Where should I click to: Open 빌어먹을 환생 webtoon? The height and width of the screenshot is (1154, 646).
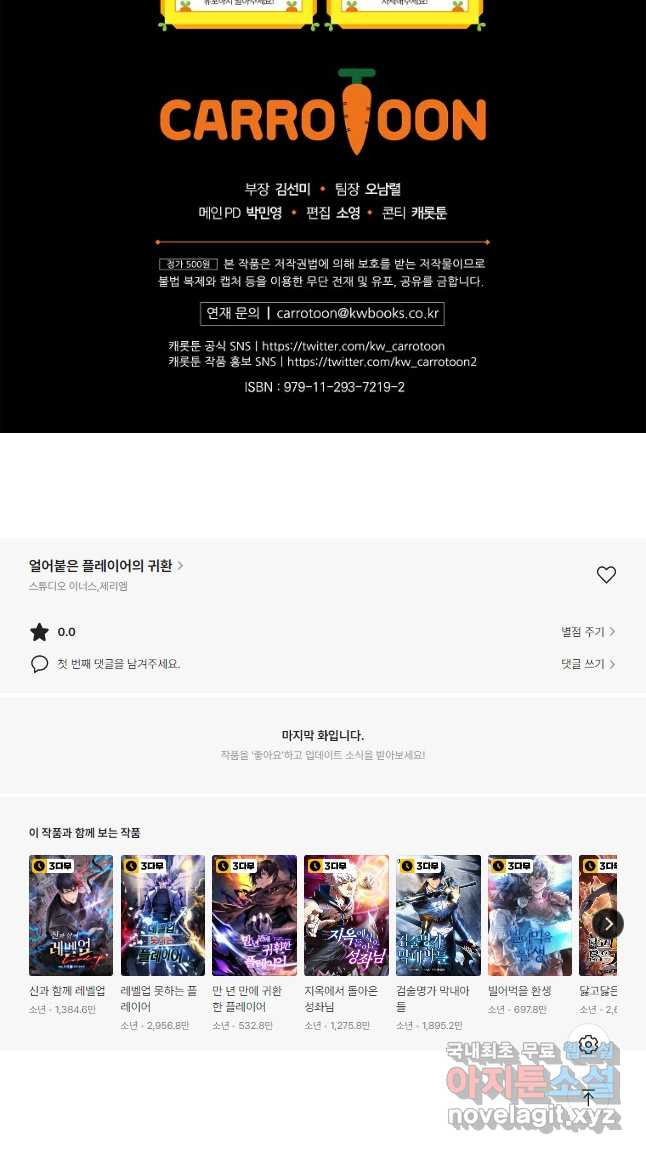click(x=530, y=915)
